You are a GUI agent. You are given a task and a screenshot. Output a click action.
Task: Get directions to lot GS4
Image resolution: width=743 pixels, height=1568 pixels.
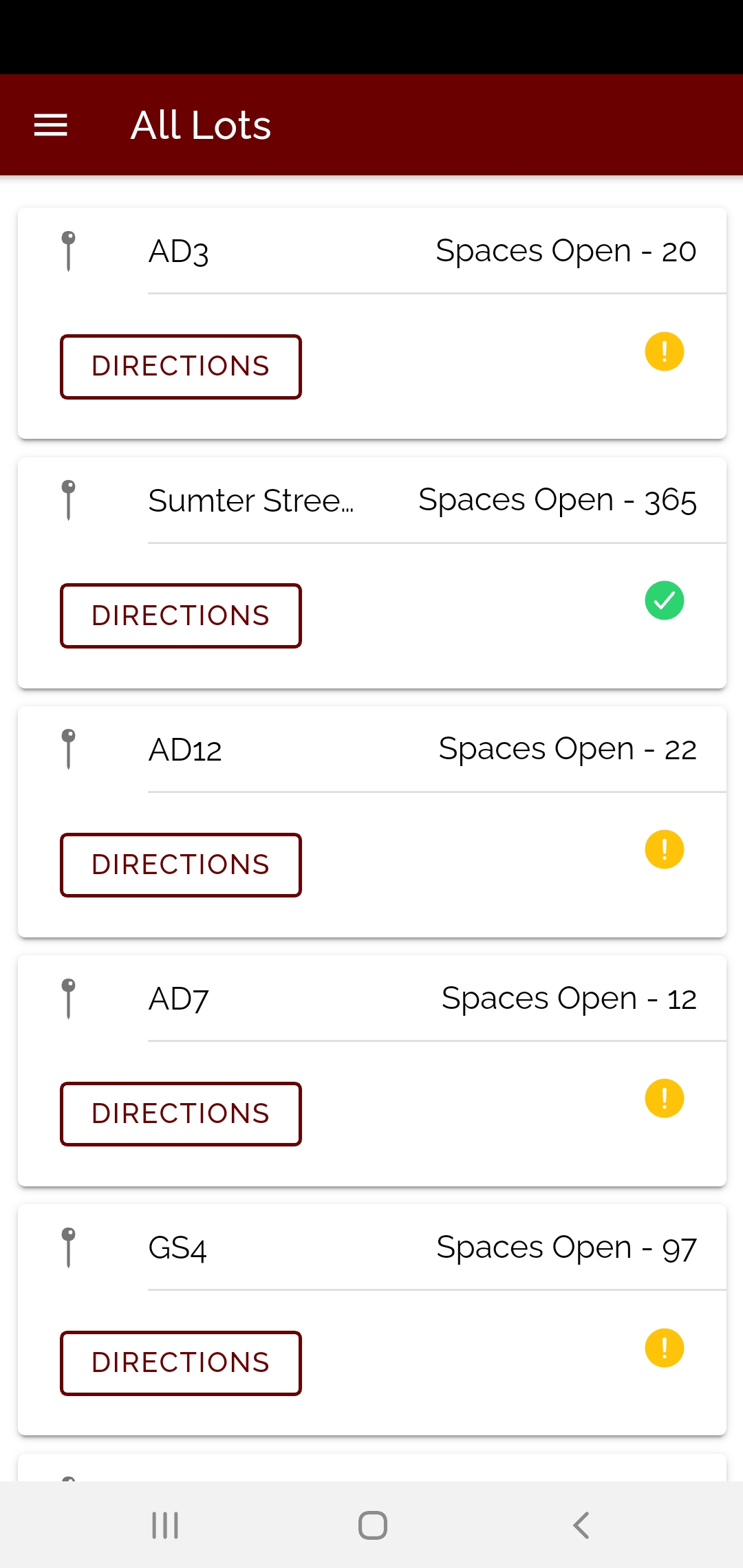[181, 1362]
